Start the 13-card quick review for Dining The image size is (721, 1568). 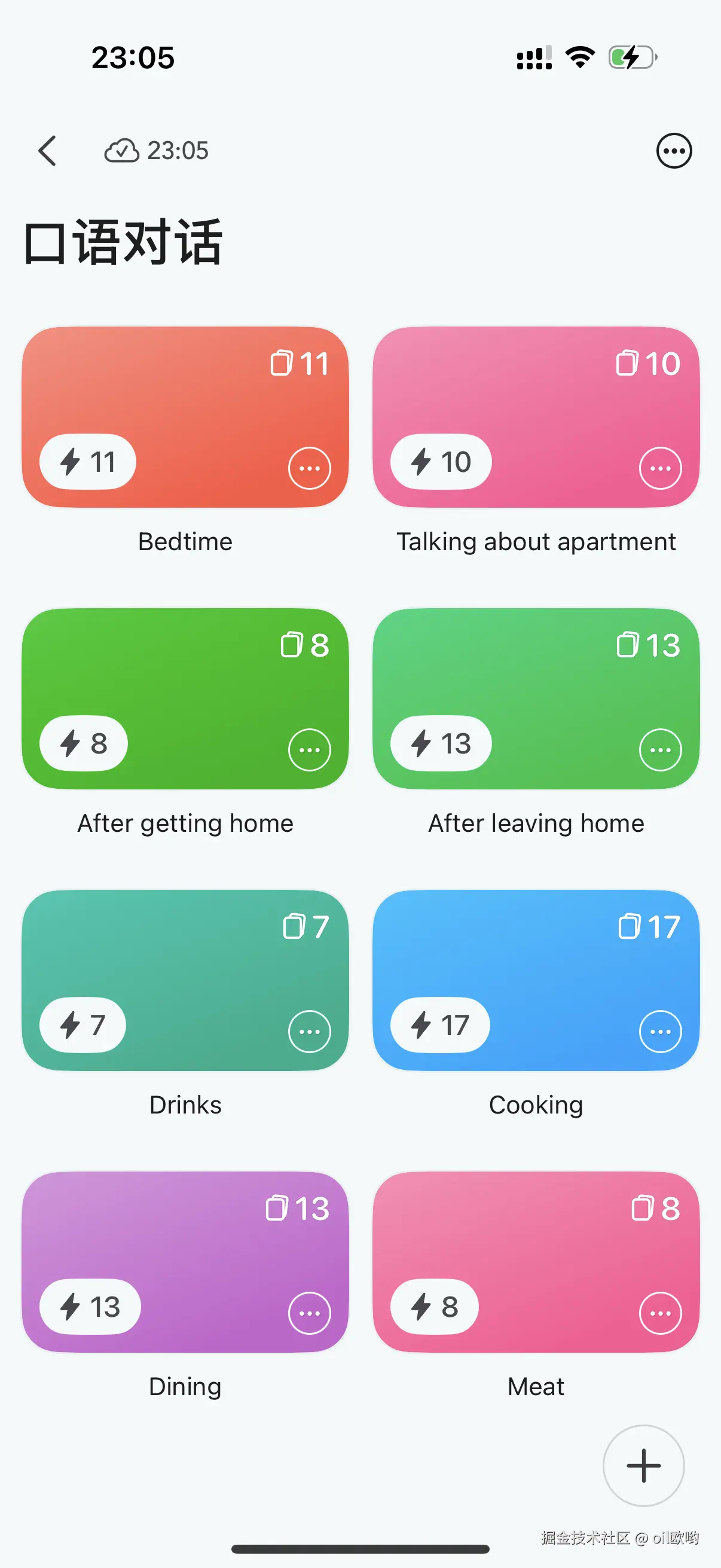(90, 1307)
